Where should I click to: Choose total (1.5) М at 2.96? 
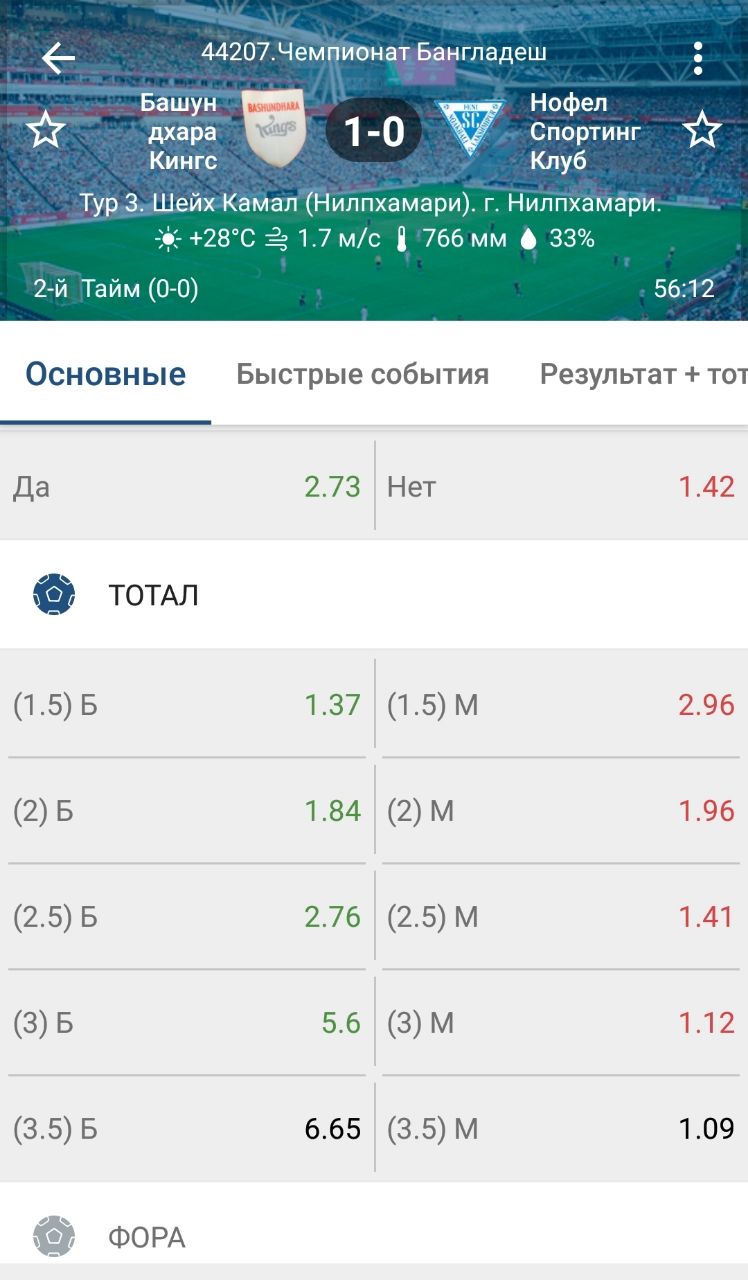[562, 704]
